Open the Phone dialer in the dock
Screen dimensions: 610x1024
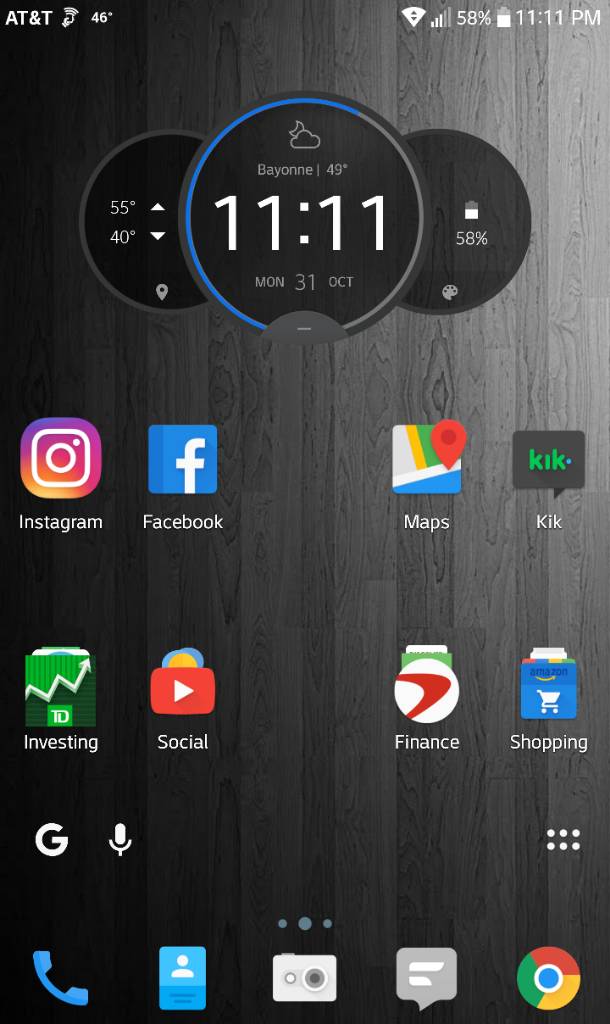click(60, 977)
